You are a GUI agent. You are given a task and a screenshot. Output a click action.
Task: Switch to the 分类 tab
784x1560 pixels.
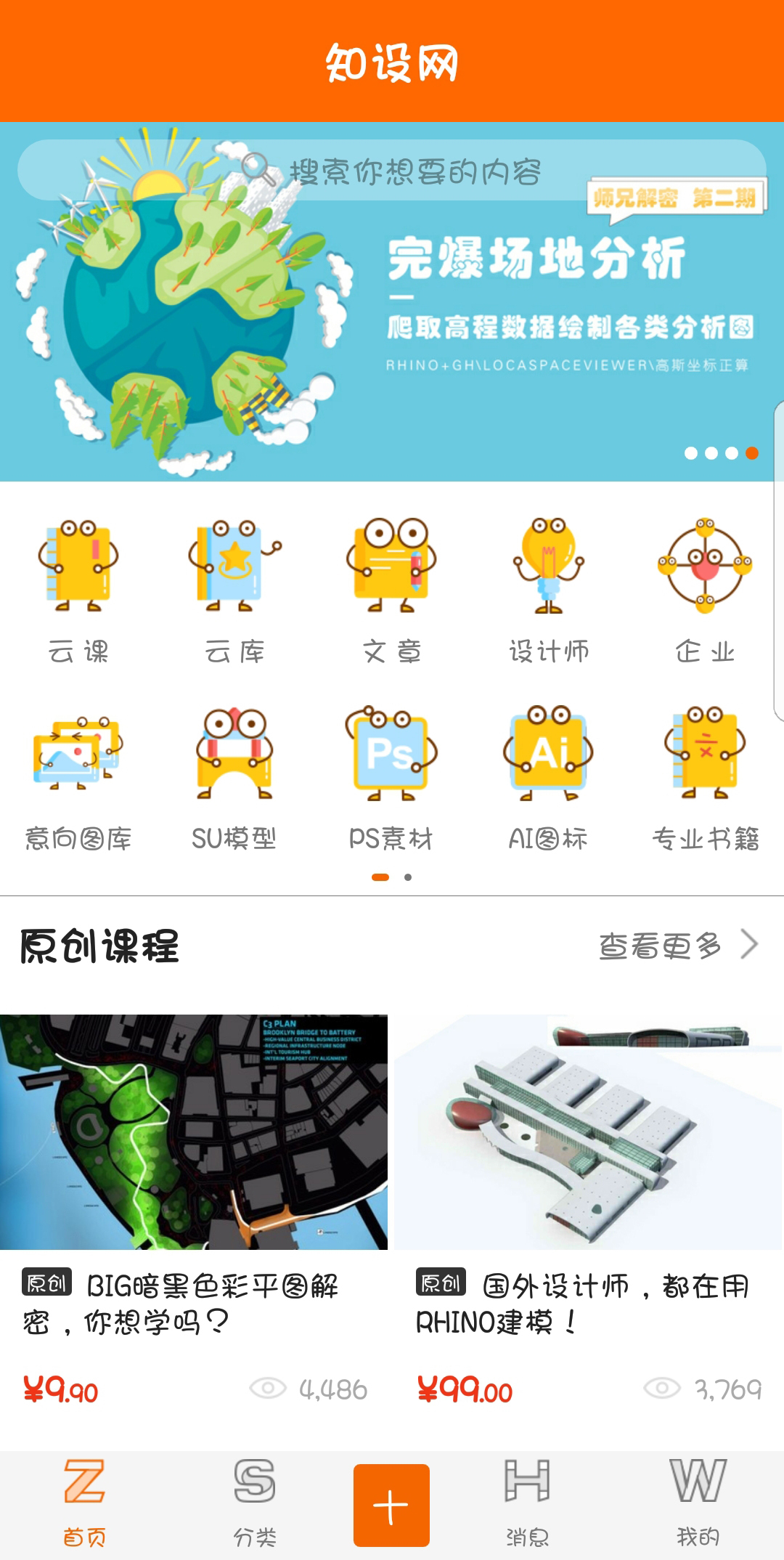point(255,1503)
